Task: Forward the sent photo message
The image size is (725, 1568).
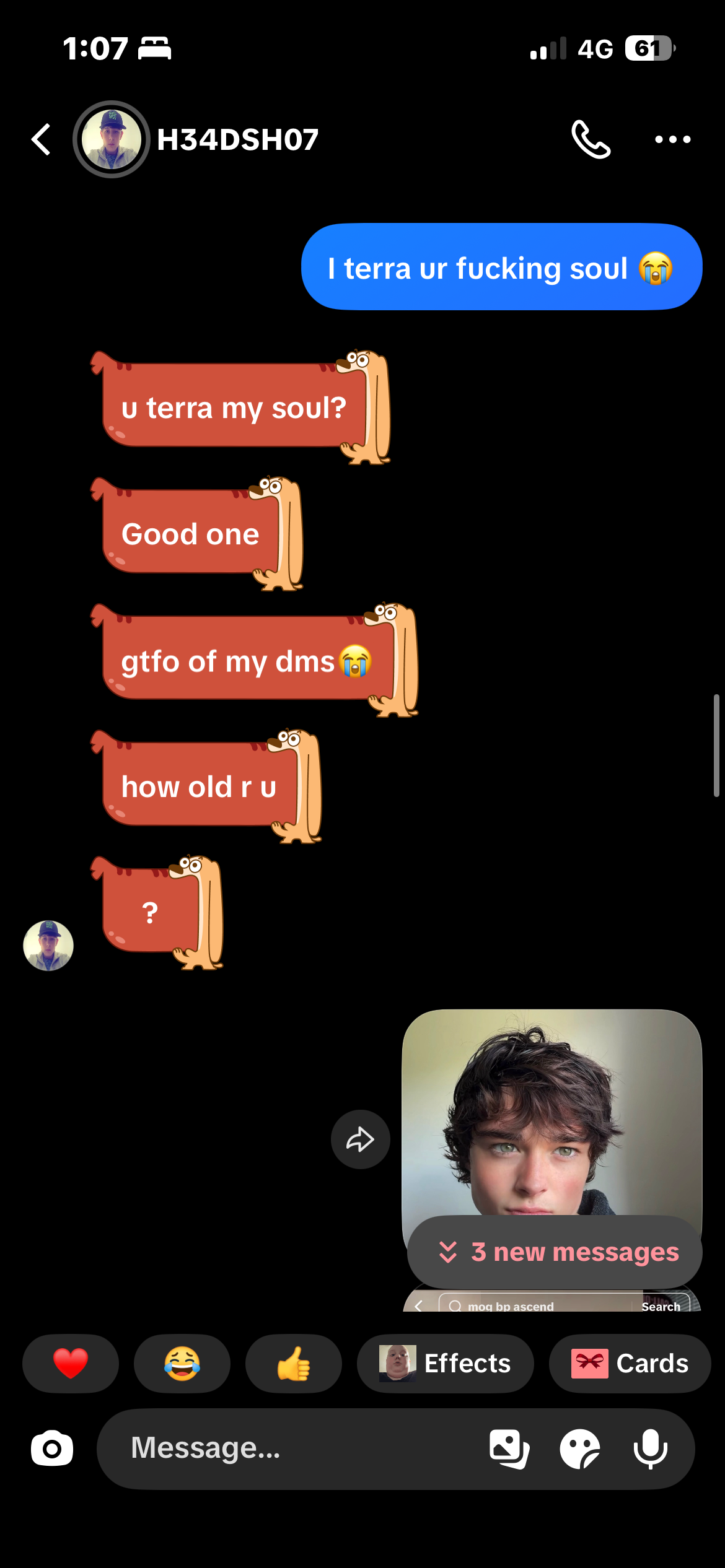Action: (x=360, y=1139)
